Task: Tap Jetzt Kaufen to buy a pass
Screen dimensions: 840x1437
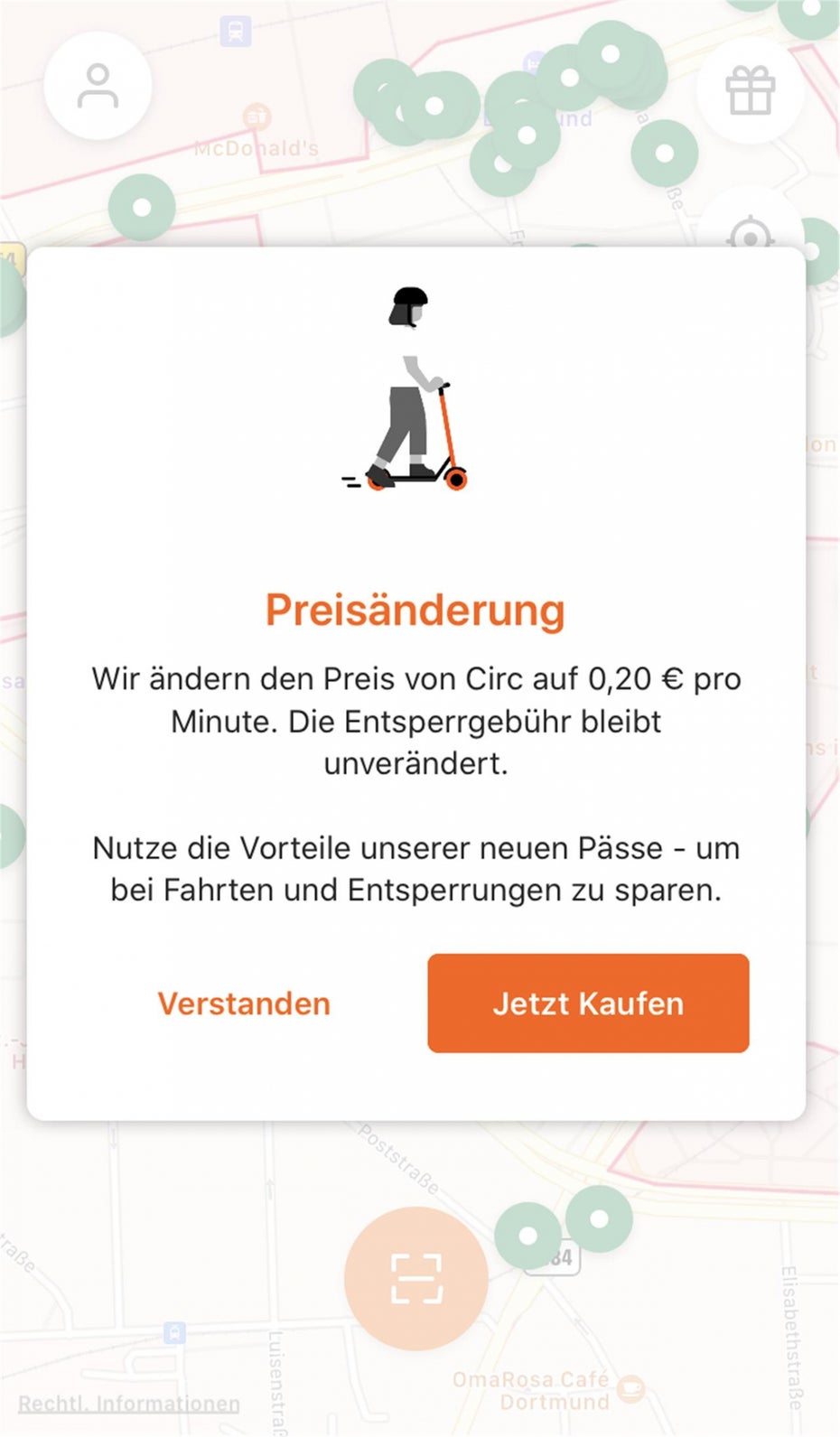Action: coord(588,1003)
